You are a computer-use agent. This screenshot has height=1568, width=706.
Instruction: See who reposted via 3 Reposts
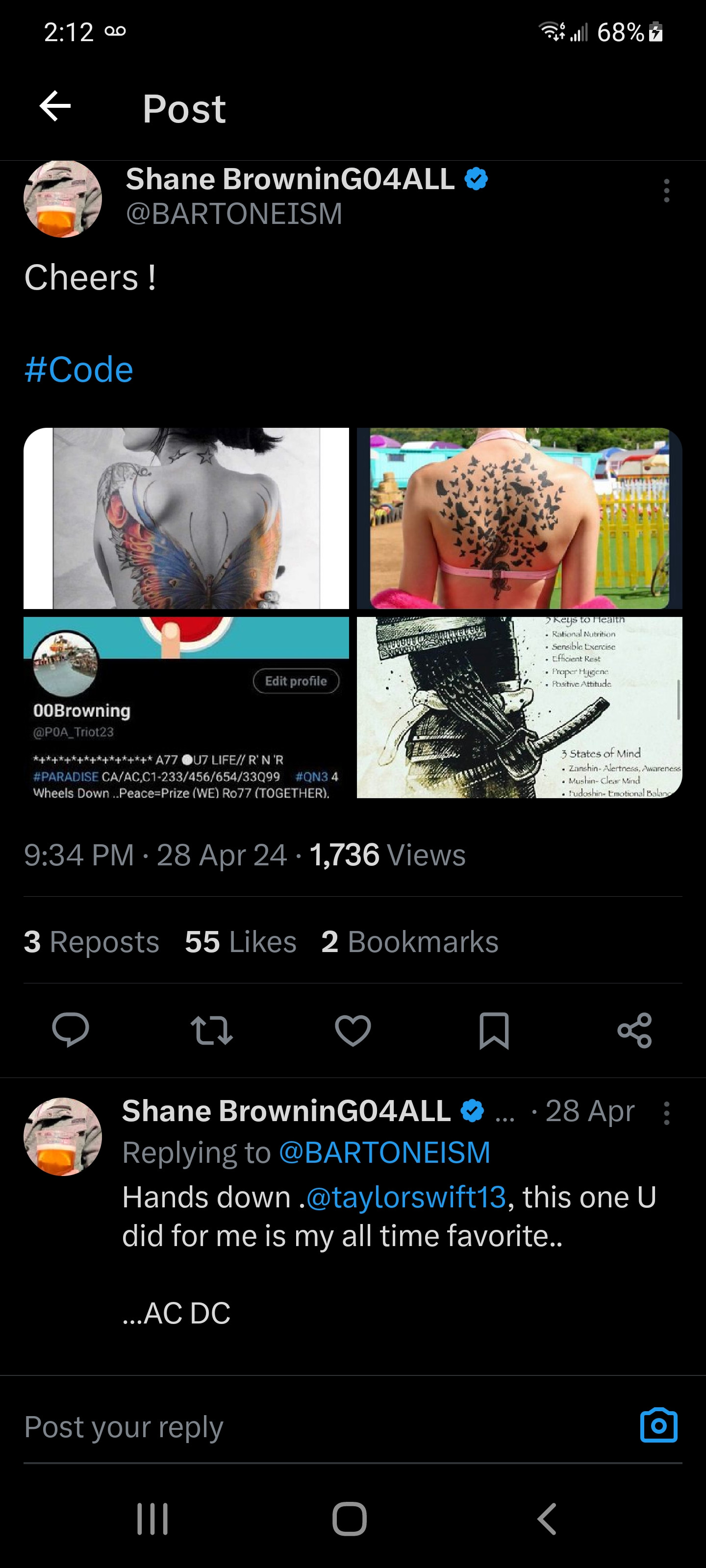pos(91,942)
